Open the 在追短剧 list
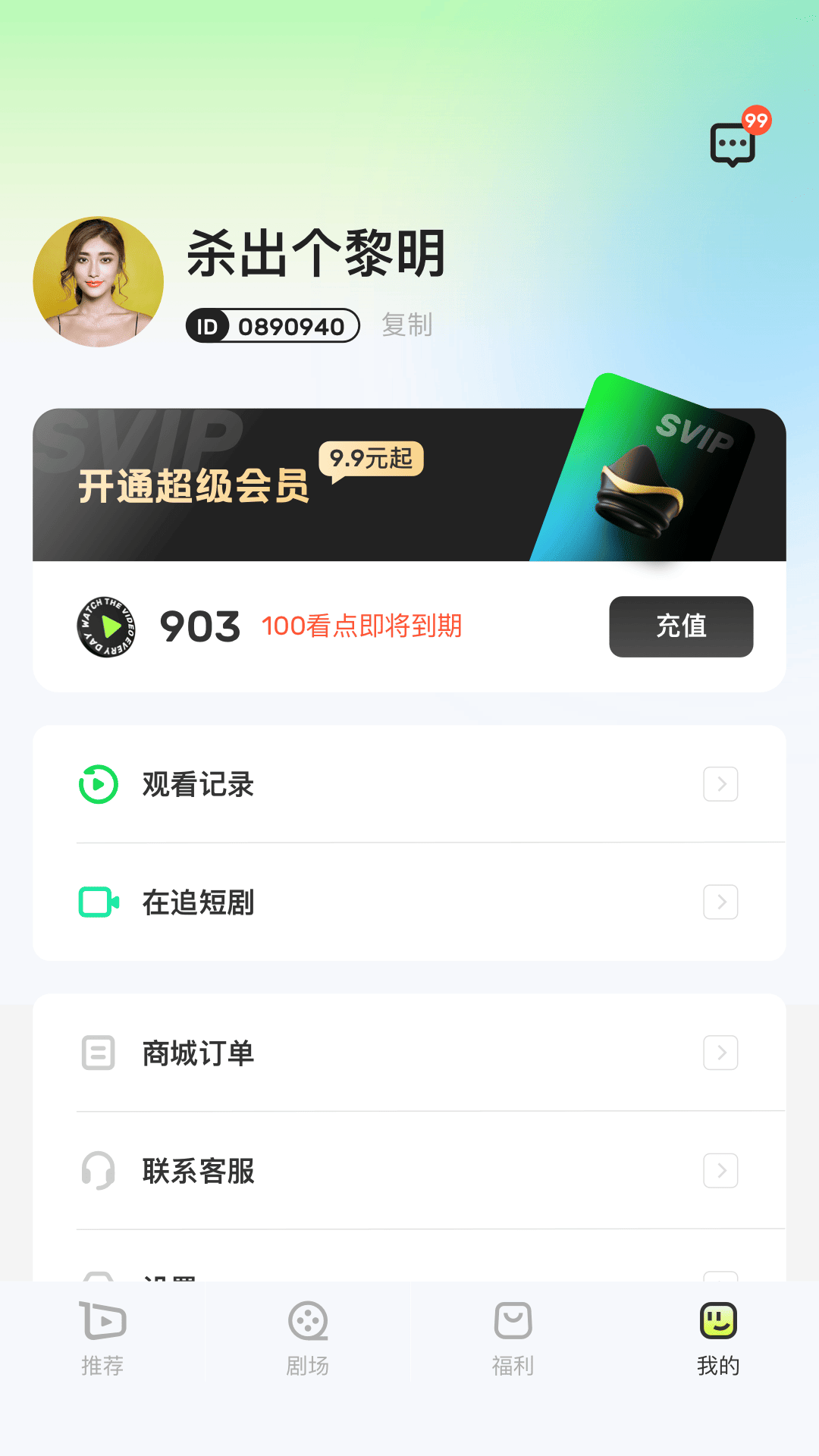This screenshot has width=819, height=1456. [409, 902]
